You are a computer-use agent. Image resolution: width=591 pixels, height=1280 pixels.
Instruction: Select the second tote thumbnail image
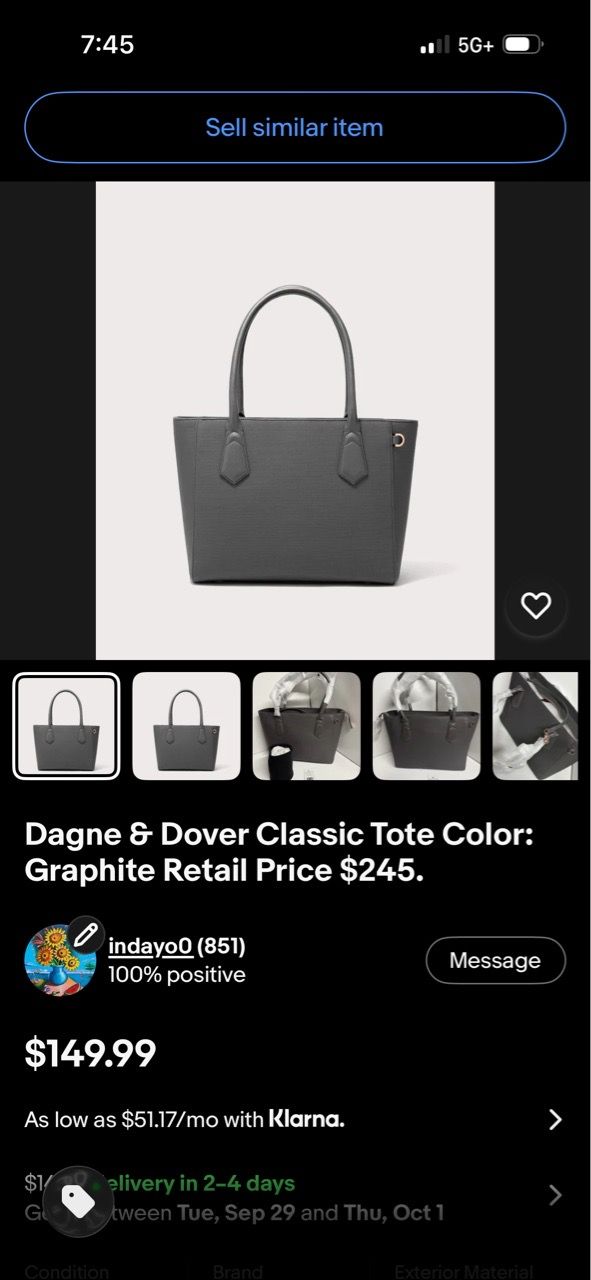pyautogui.click(x=186, y=726)
